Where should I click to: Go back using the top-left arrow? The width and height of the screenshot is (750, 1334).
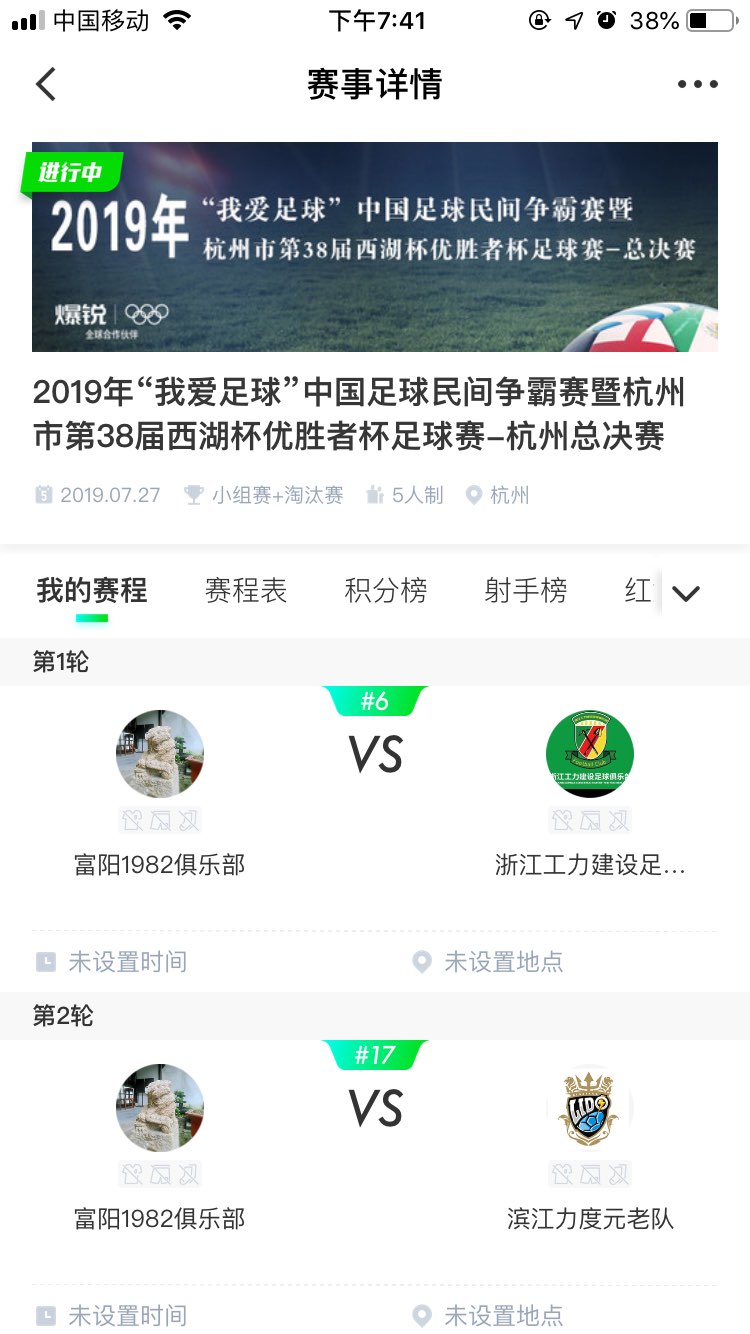pyautogui.click(x=46, y=85)
